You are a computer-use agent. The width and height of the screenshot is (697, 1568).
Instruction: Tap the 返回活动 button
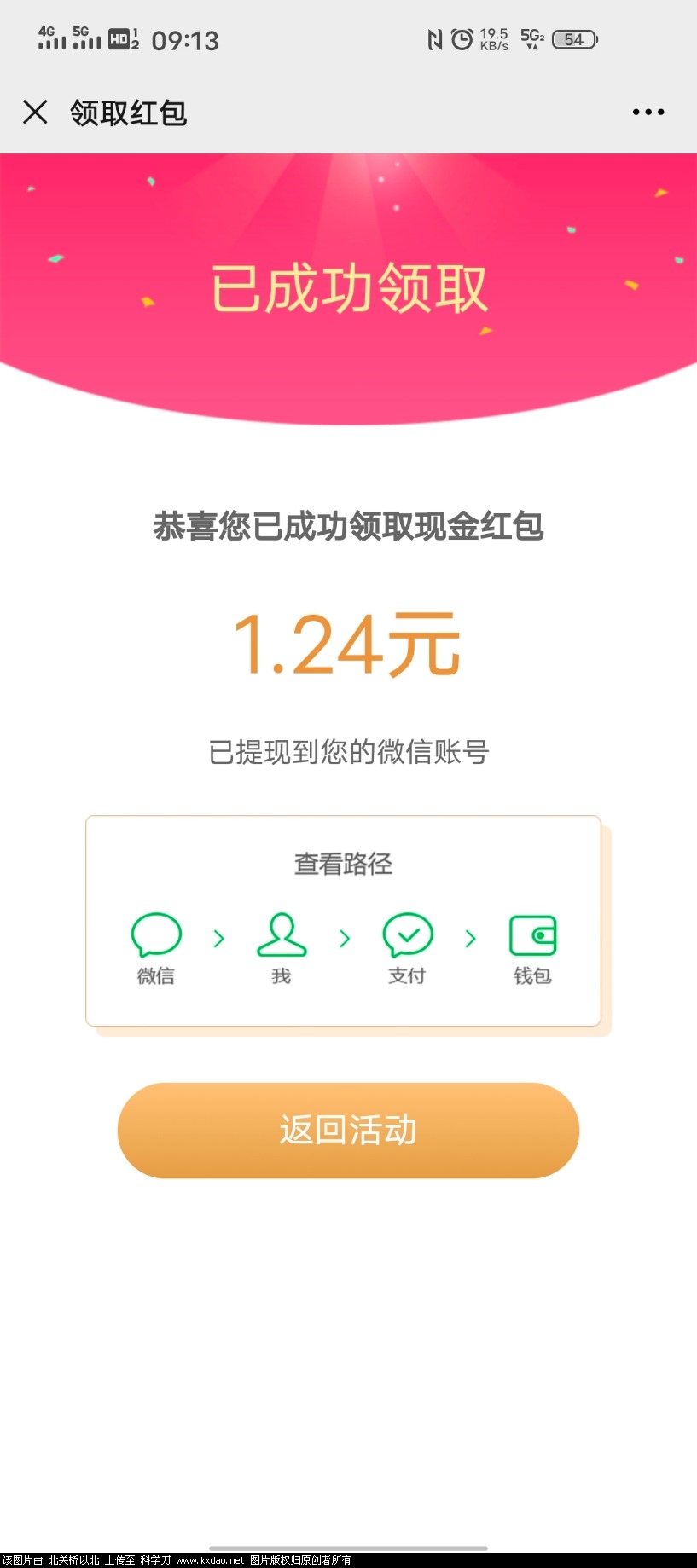348,1131
